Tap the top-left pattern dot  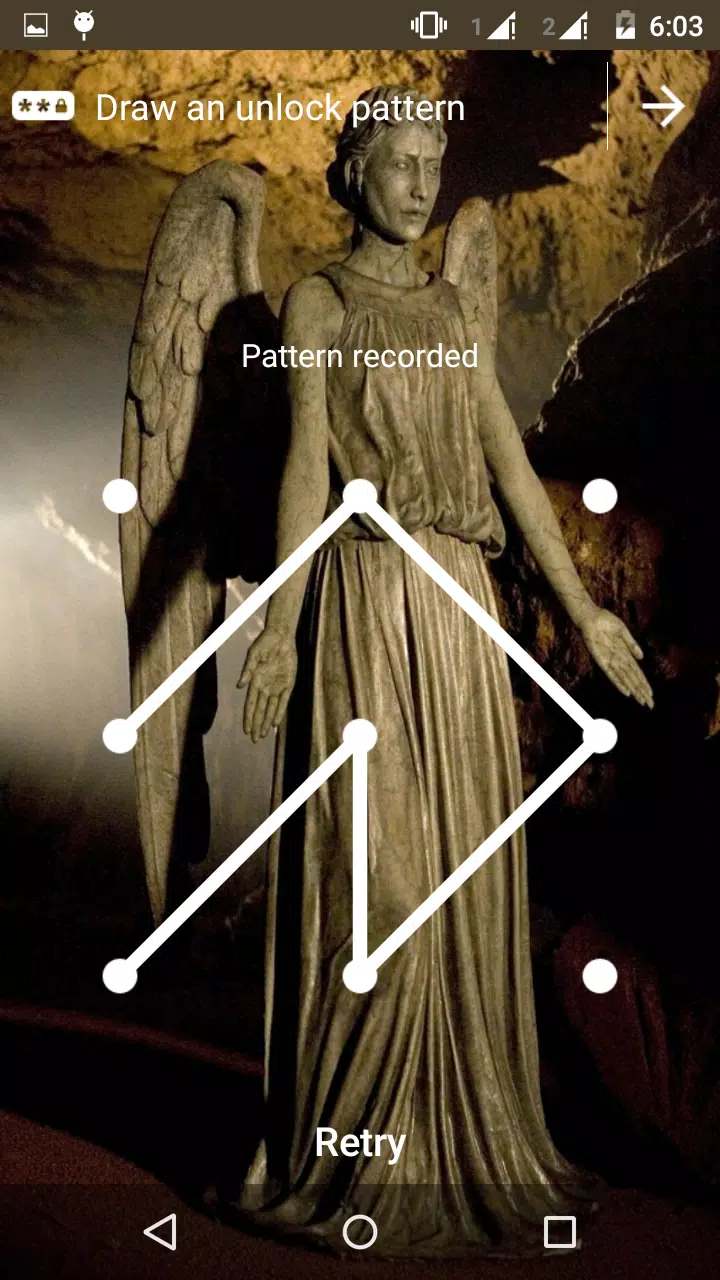click(119, 493)
